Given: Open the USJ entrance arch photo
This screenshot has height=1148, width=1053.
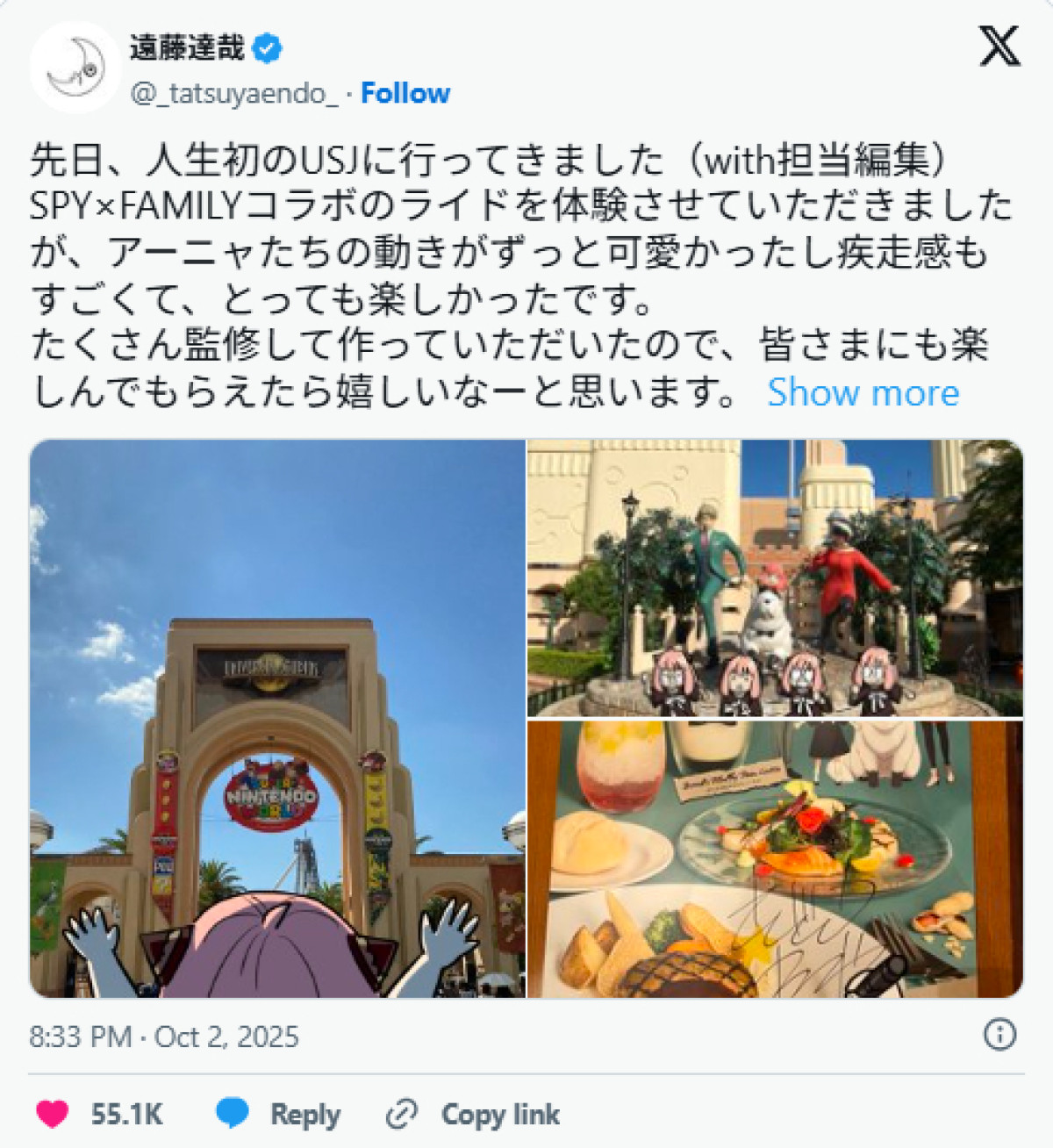Looking at the screenshot, I should [277, 718].
